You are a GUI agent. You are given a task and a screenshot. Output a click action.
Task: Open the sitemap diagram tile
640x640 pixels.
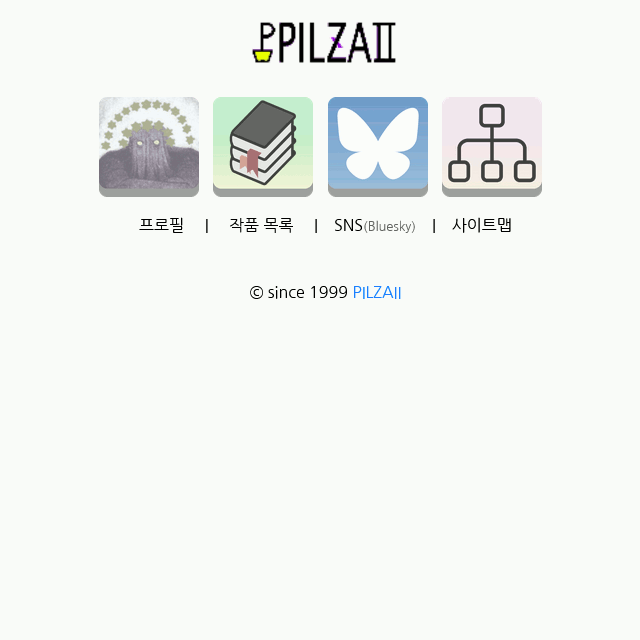[492, 146]
